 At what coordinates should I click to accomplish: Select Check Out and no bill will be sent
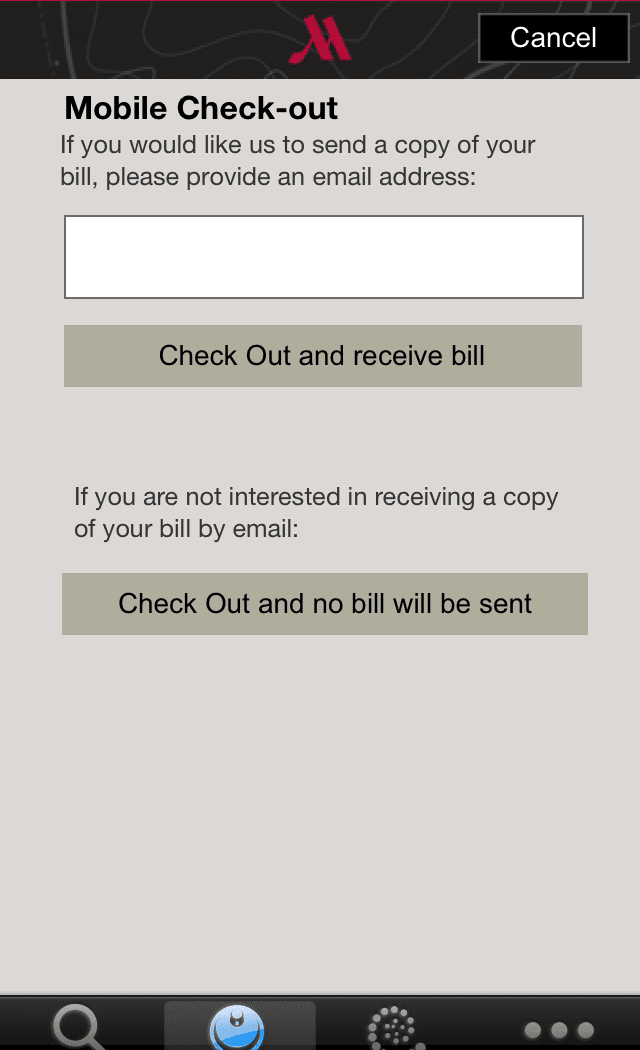[324, 604]
